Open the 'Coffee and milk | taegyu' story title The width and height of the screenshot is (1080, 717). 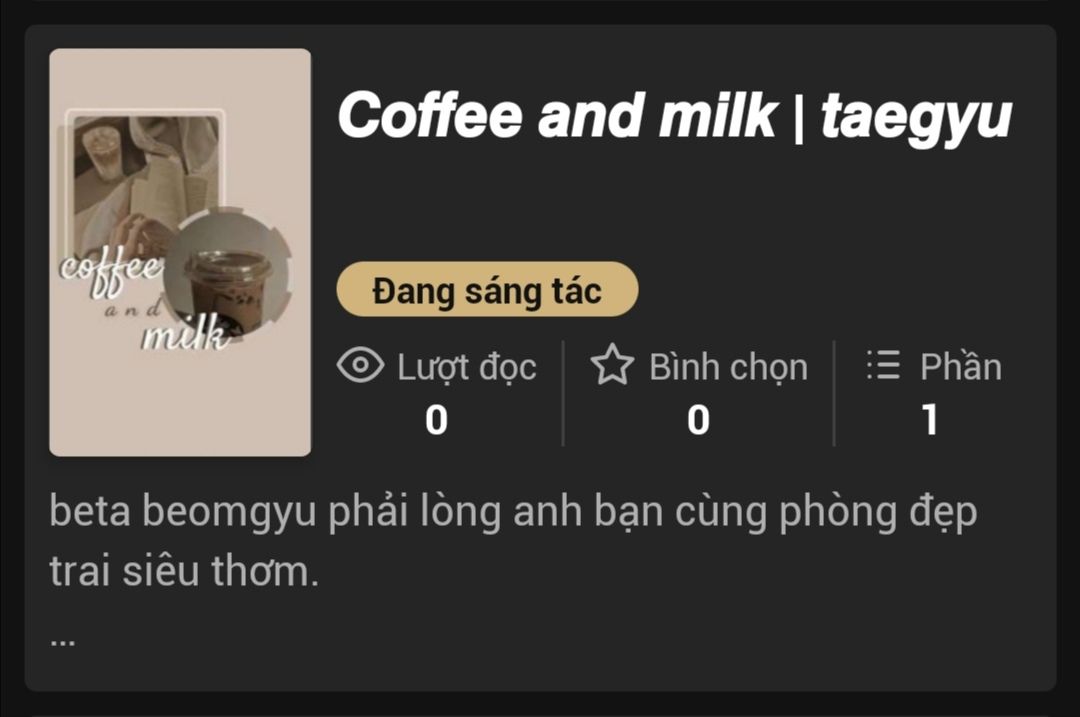pos(675,116)
